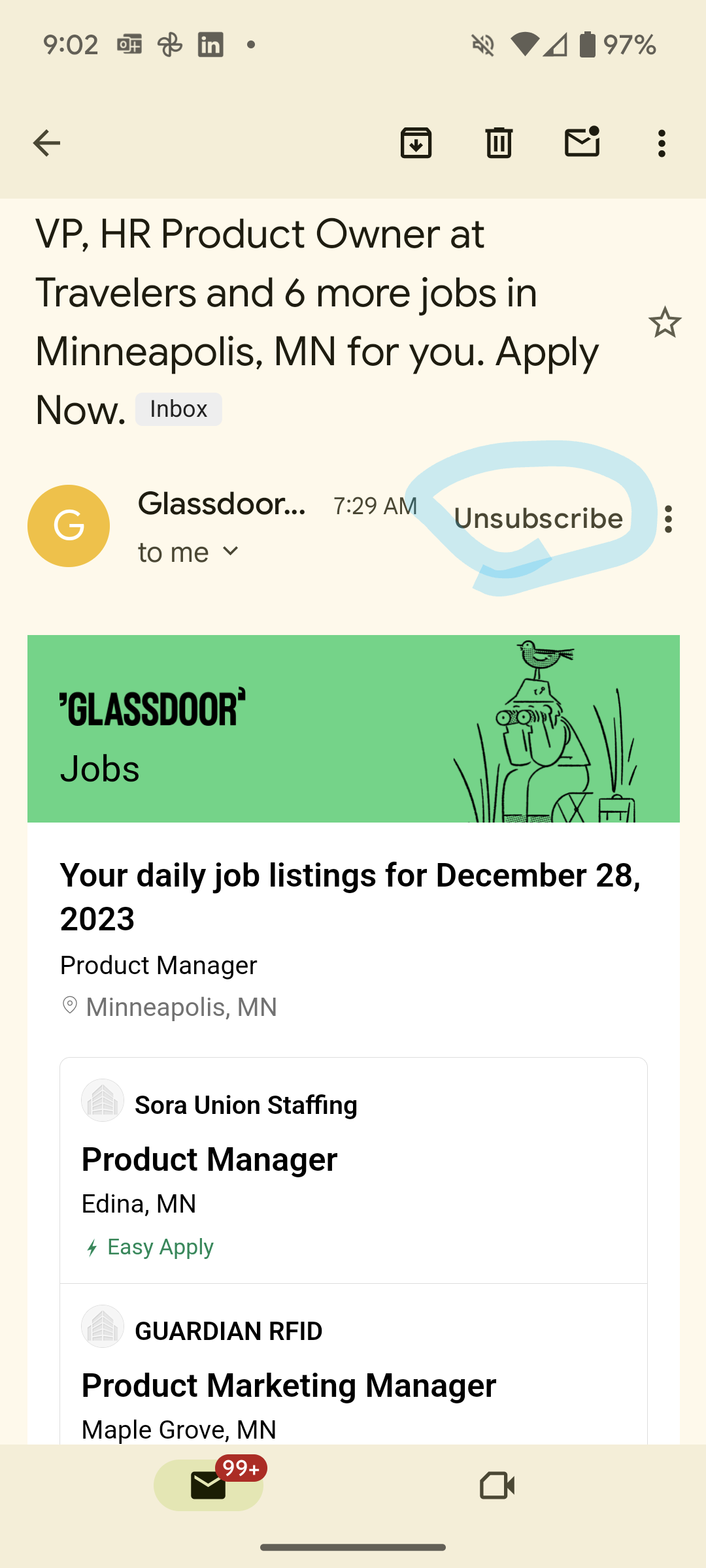Switch to the Mail tab

pos(209,1485)
